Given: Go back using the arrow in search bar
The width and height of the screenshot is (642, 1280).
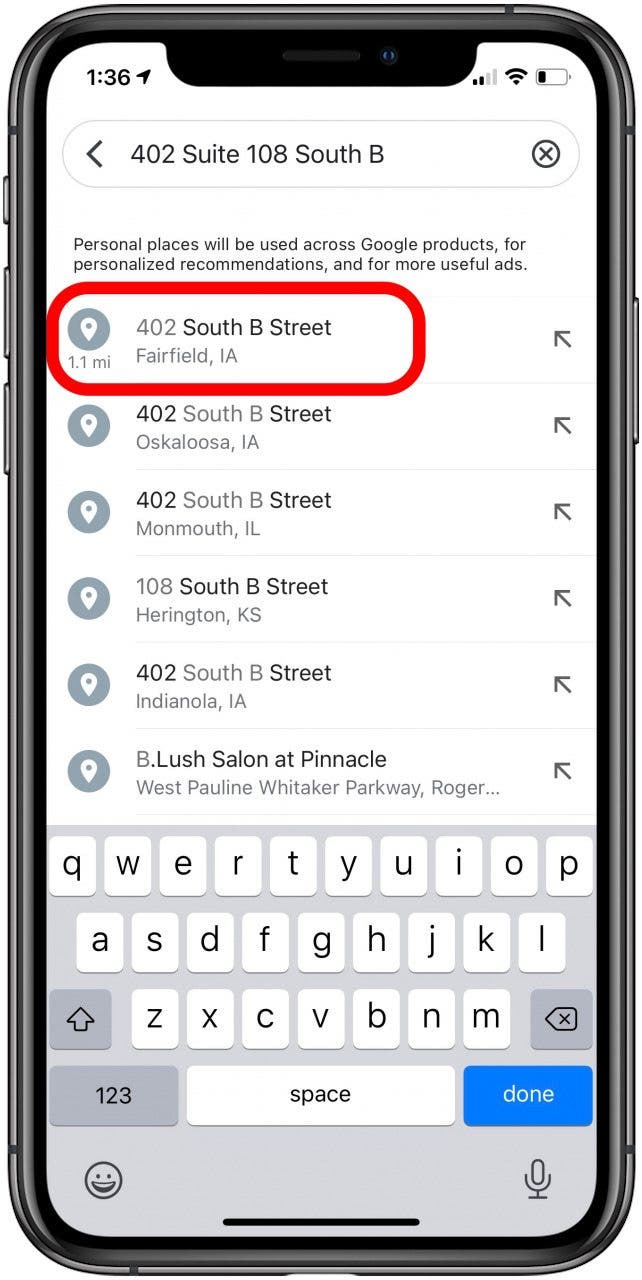Looking at the screenshot, I should 95,154.
